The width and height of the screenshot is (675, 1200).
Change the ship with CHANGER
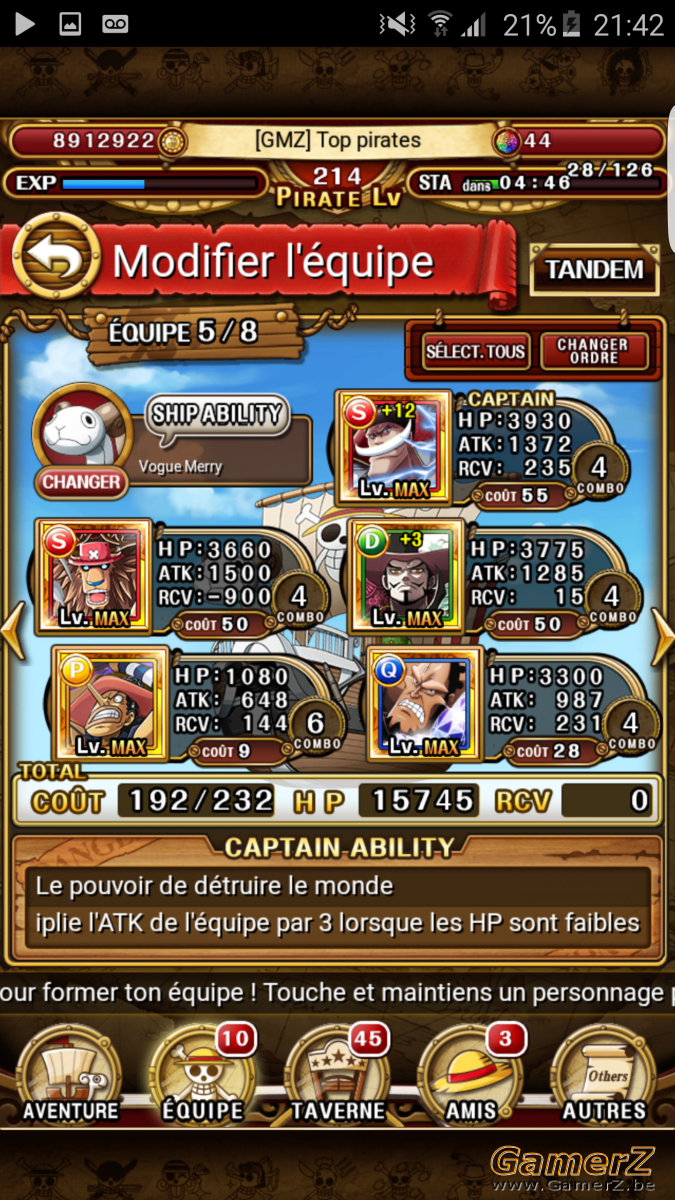pos(80,482)
